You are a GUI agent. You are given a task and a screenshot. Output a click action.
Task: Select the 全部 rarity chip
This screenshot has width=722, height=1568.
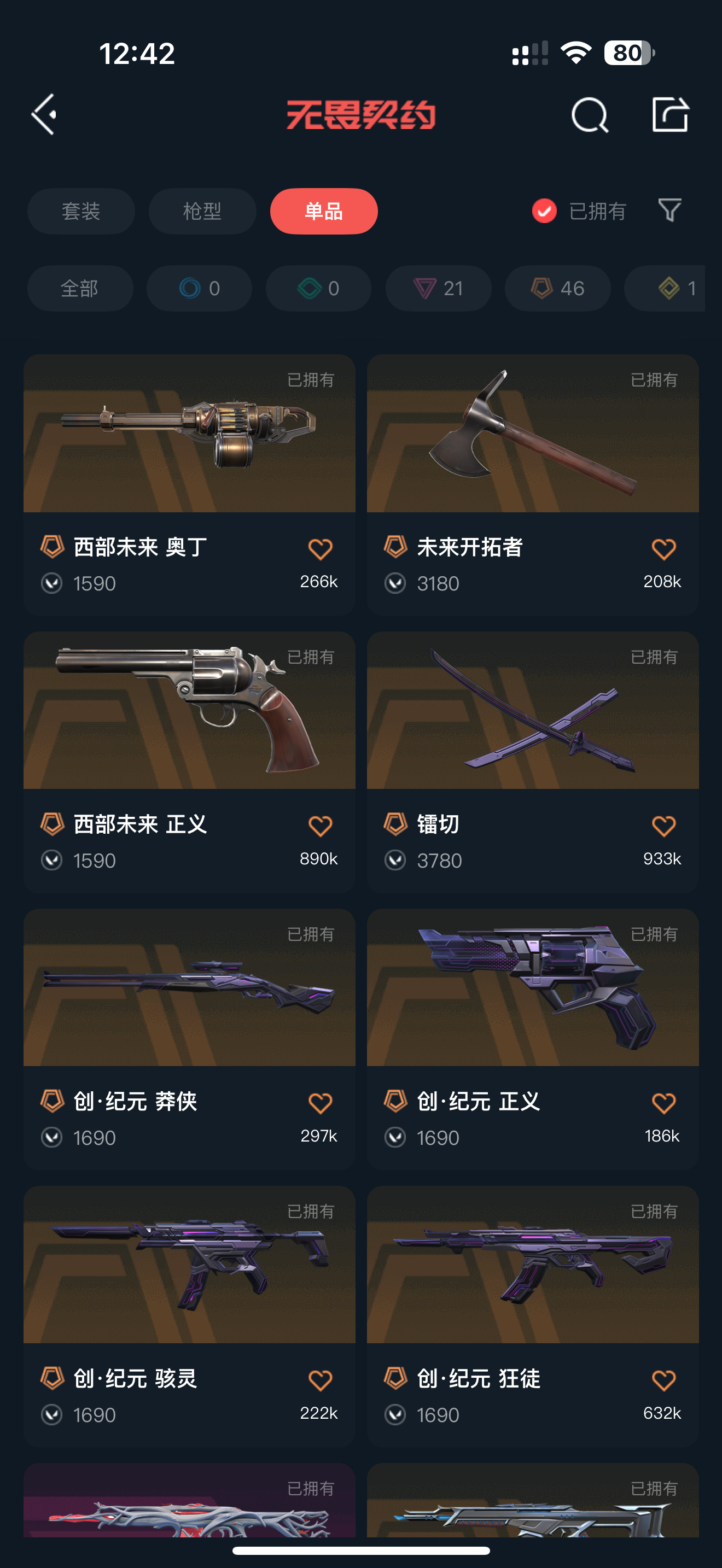[80, 289]
